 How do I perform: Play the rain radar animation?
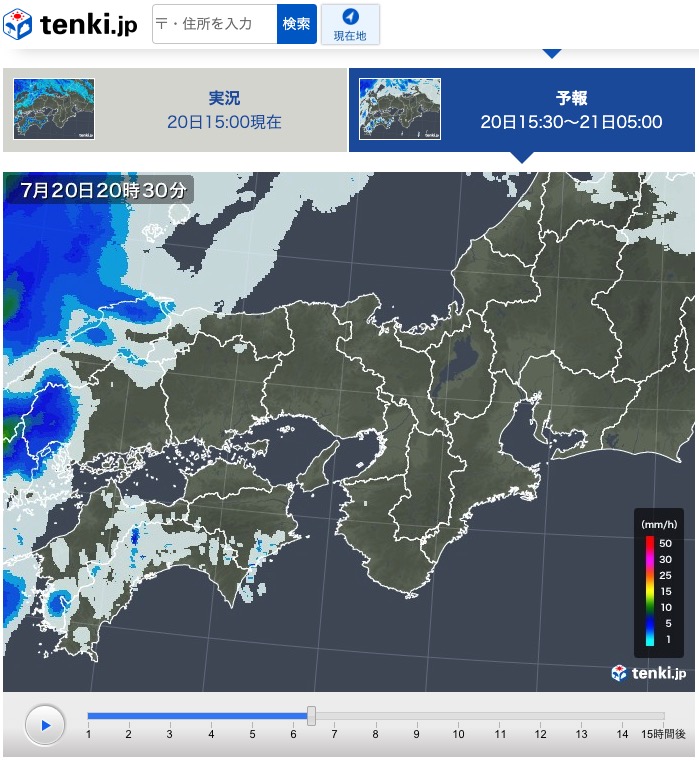tap(45, 725)
